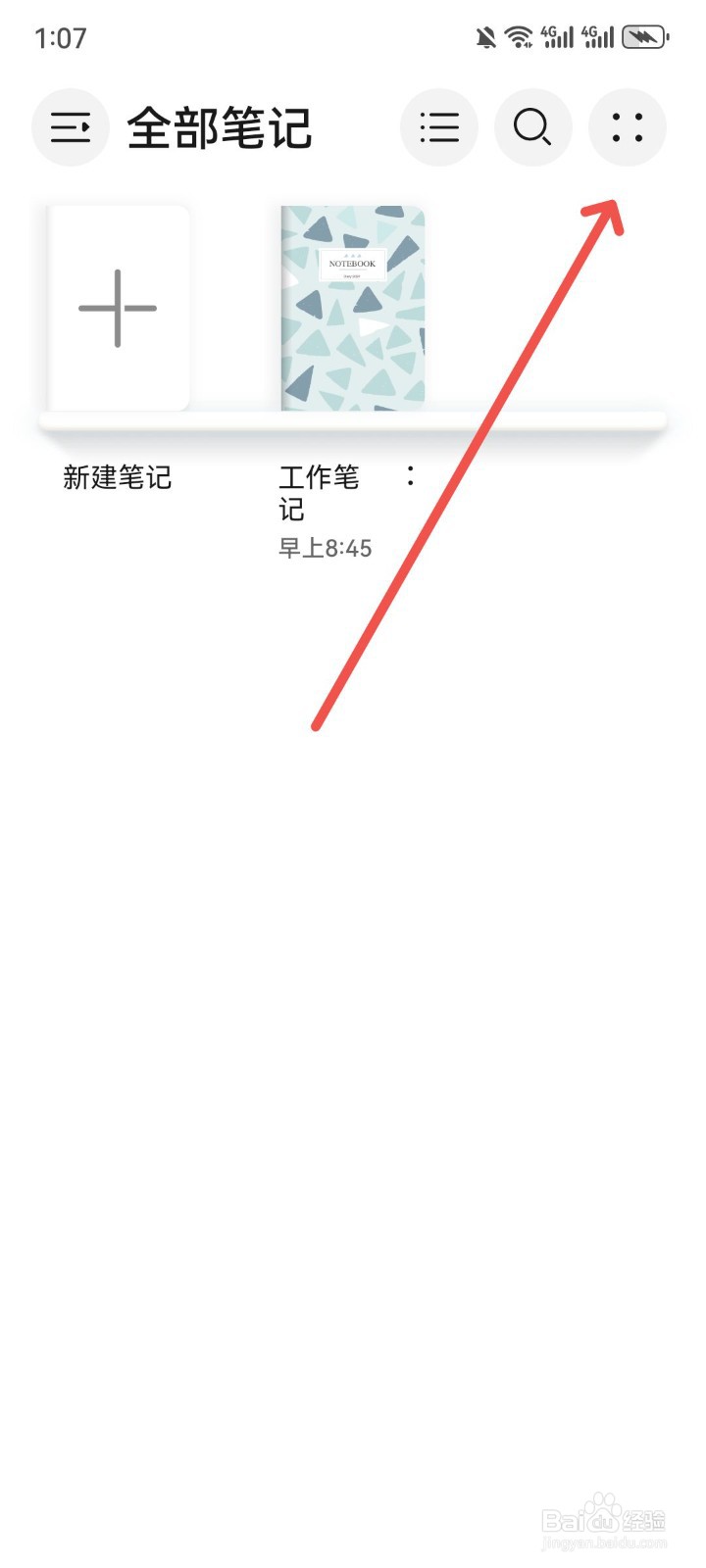Tap the battery indicator icon
Image resolution: width=706 pixels, height=1568 pixels.
coord(642,35)
